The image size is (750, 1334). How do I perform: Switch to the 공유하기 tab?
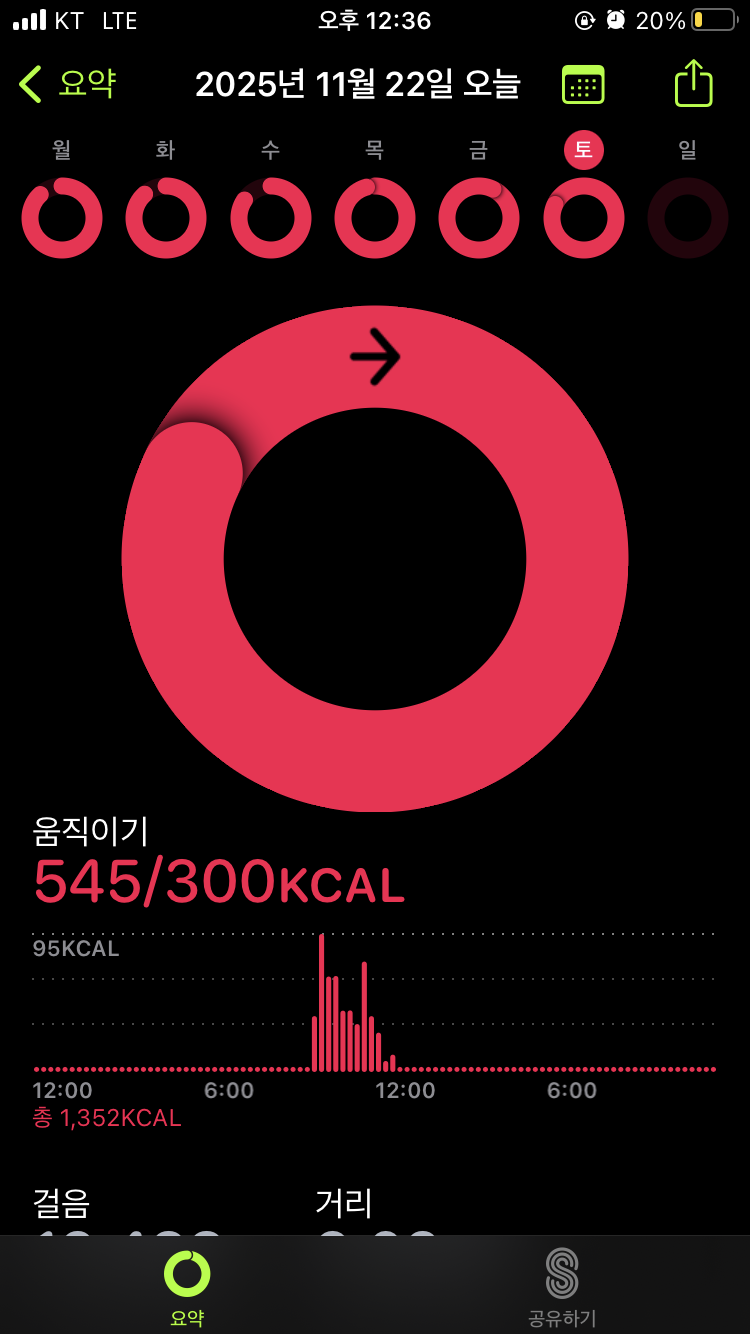coord(562,1288)
